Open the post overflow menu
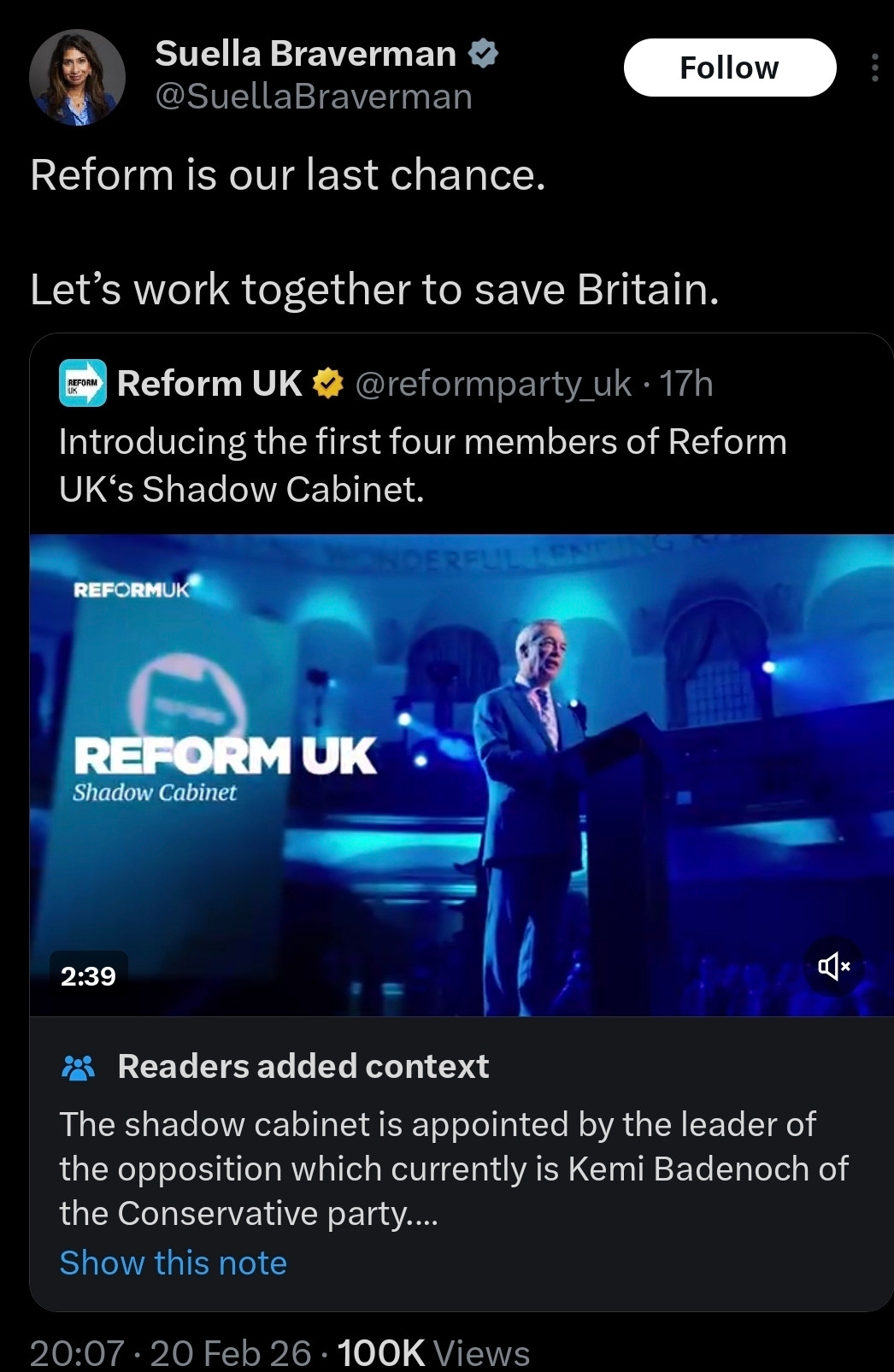This screenshot has height=1372, width=894. coord(874,68)
